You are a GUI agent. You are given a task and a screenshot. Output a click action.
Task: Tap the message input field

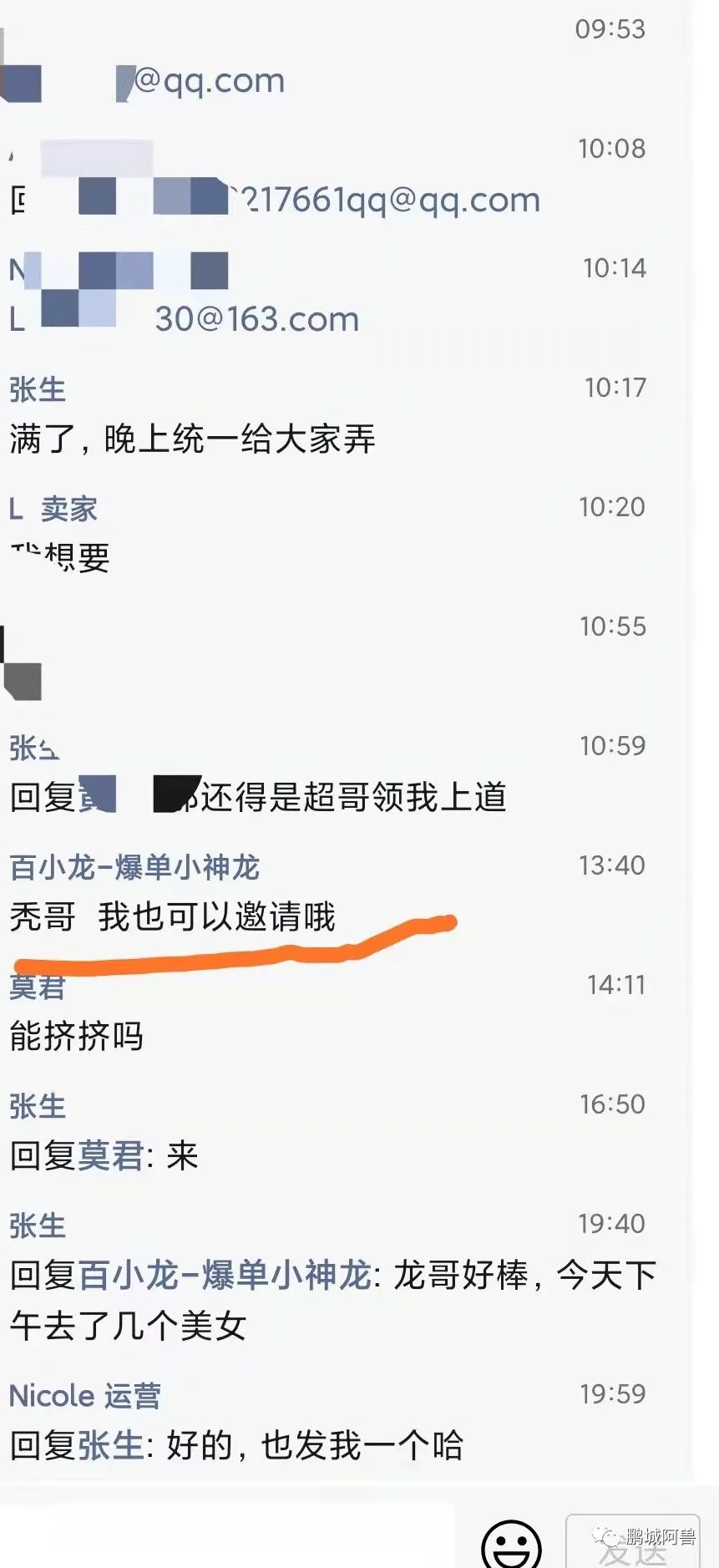pos(225,1537)
